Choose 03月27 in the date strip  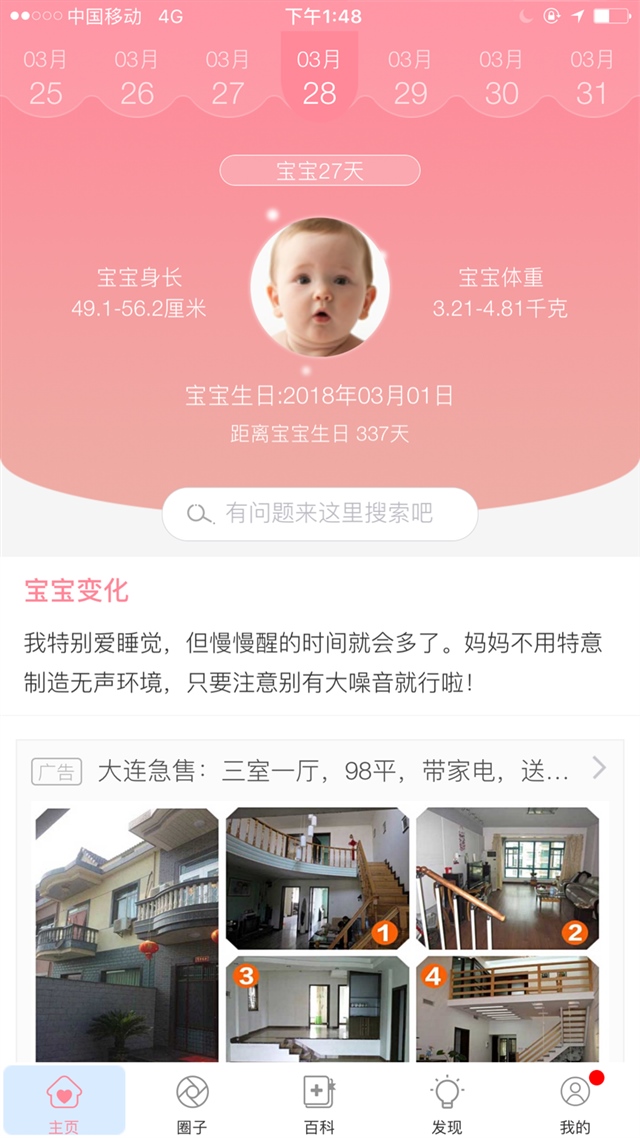click(x=228, y=77)
